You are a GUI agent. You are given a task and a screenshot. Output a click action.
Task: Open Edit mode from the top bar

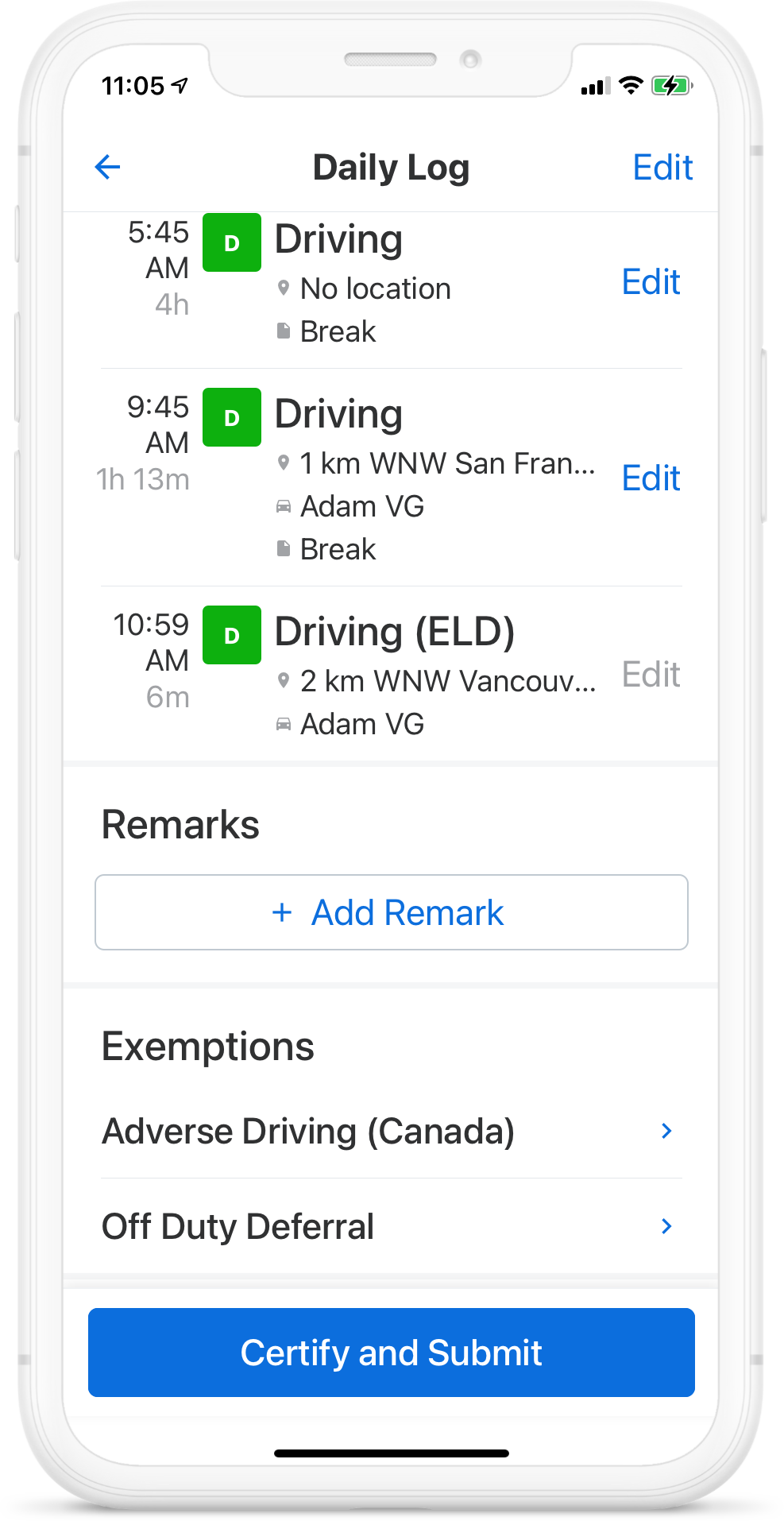click(x=662, y=166)
